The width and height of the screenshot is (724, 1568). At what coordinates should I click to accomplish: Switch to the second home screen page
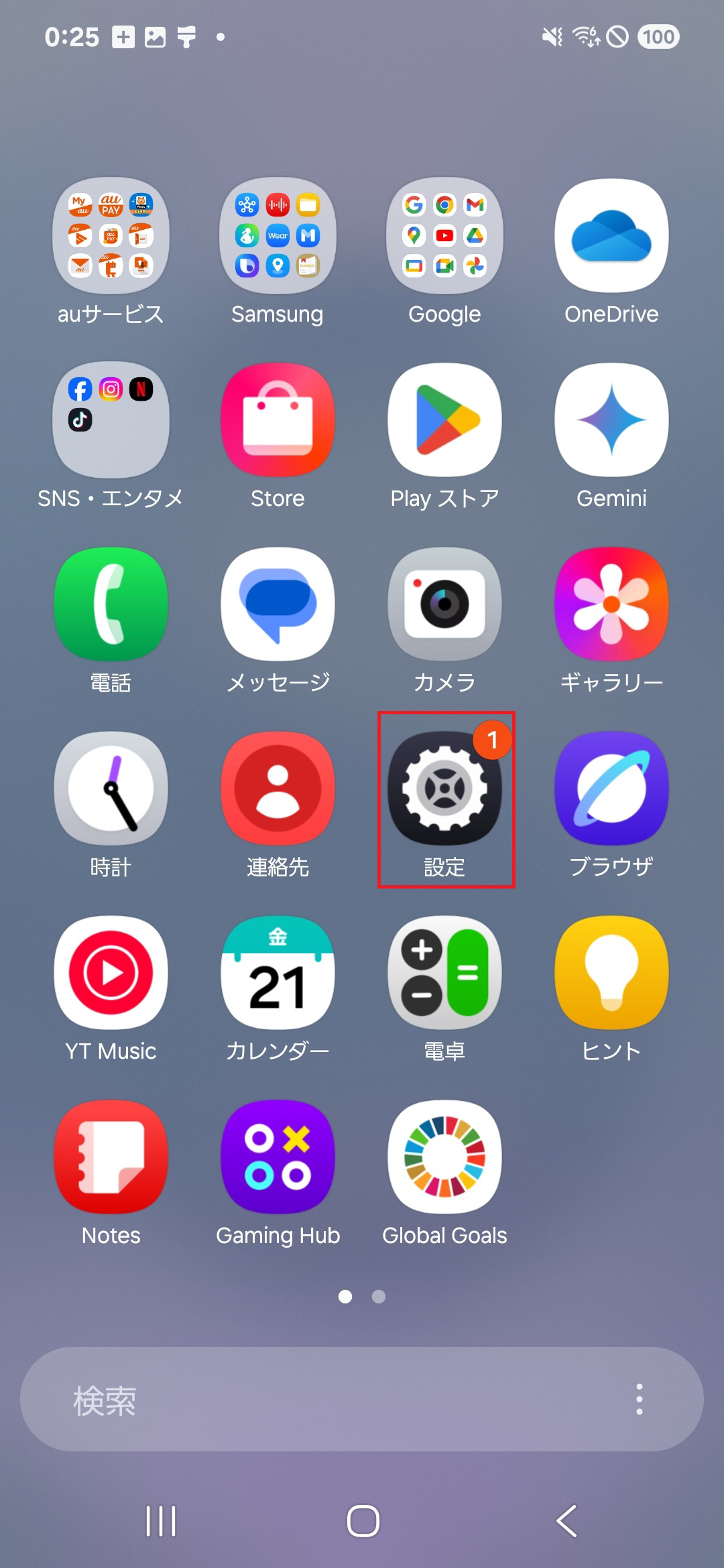tap(379, 1296)
